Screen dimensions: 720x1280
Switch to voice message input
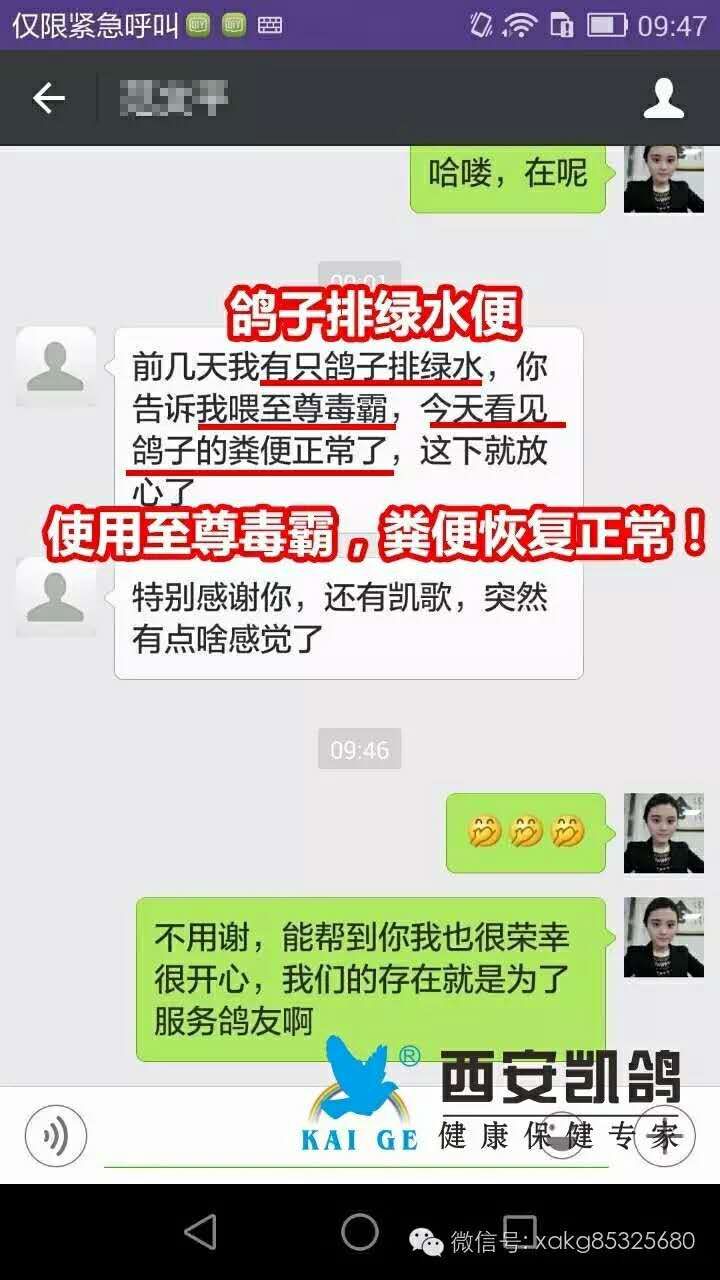point(56,1135)
